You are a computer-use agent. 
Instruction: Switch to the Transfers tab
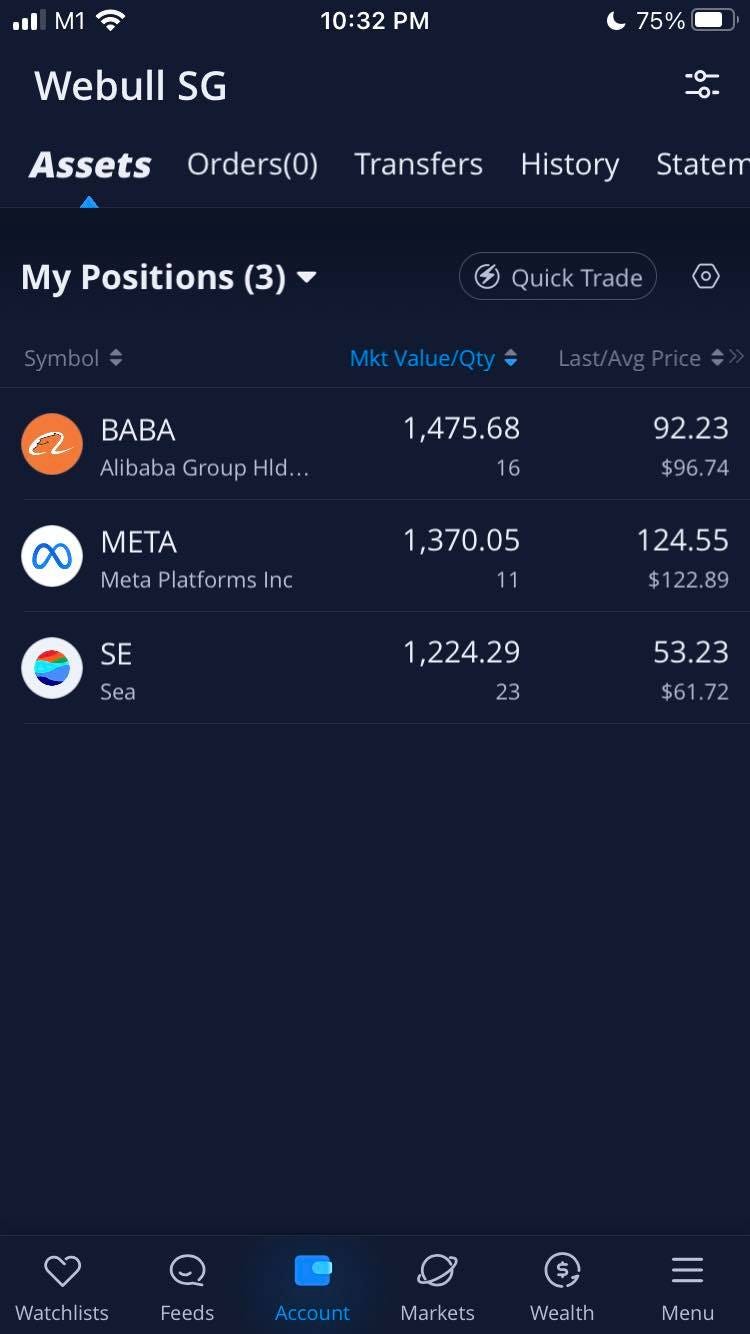tap(418, 164)
